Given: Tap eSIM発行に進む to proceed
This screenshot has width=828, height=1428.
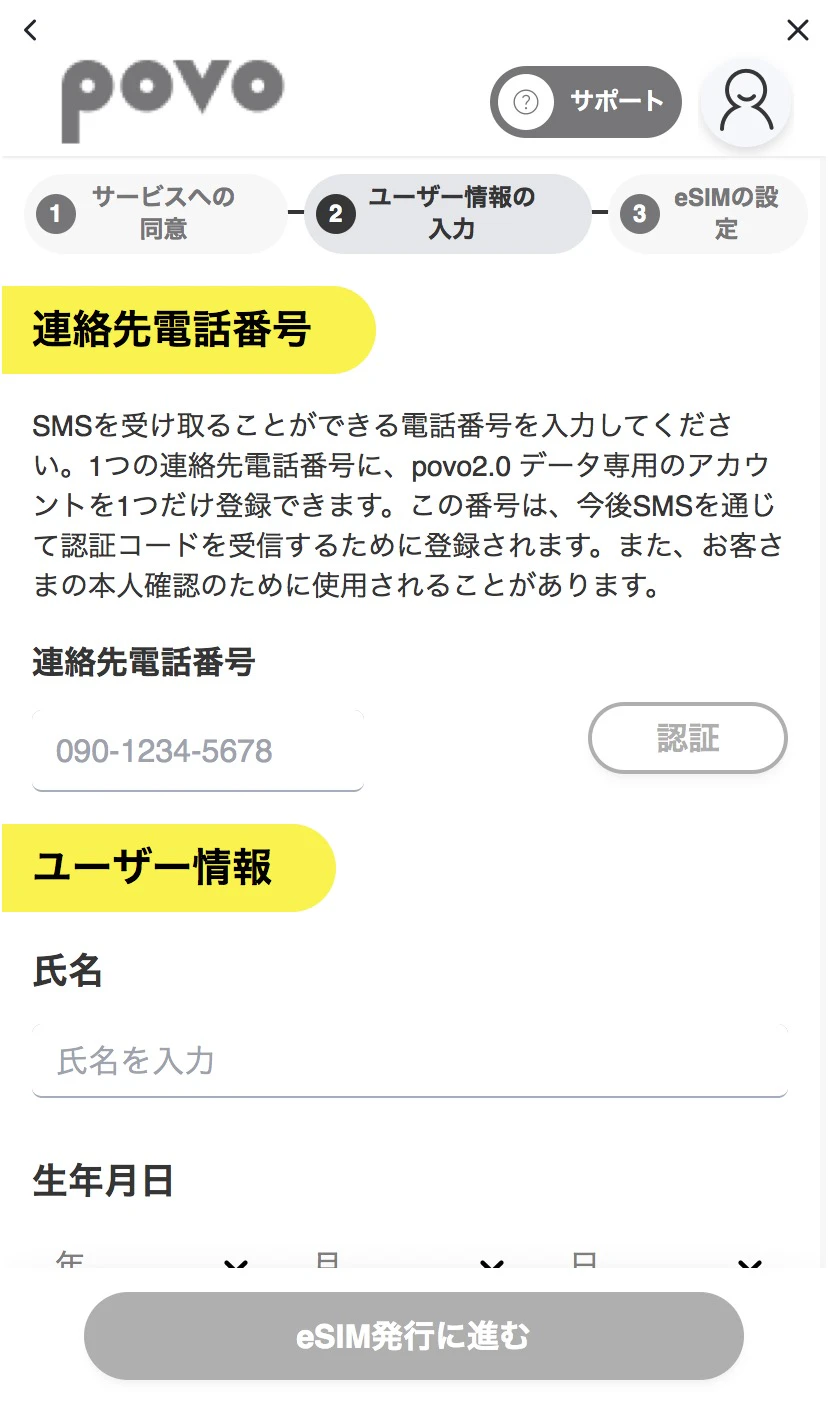Looking at the screenshot, I should [x=414, y=1336].
